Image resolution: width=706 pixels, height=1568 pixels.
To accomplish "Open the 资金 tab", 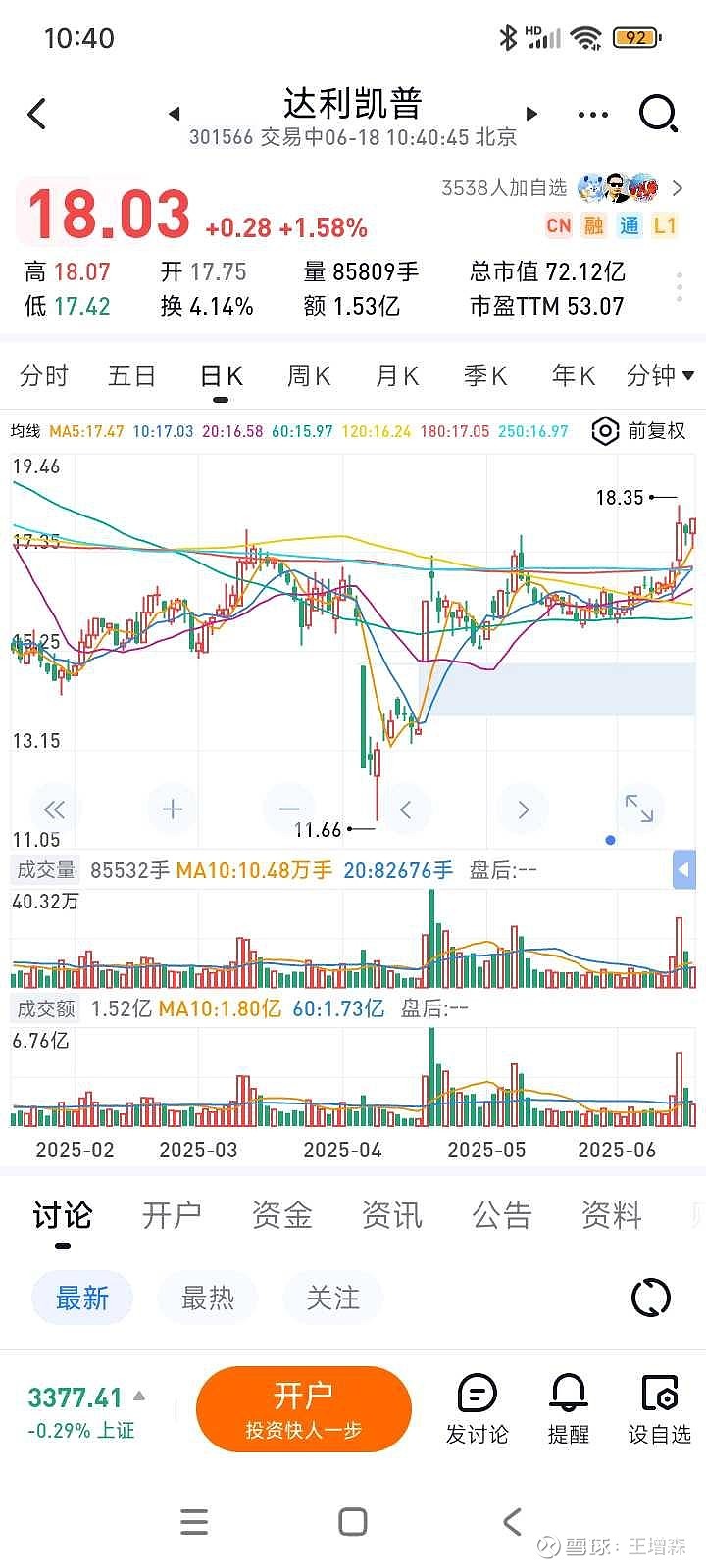I will (282, 1215).
